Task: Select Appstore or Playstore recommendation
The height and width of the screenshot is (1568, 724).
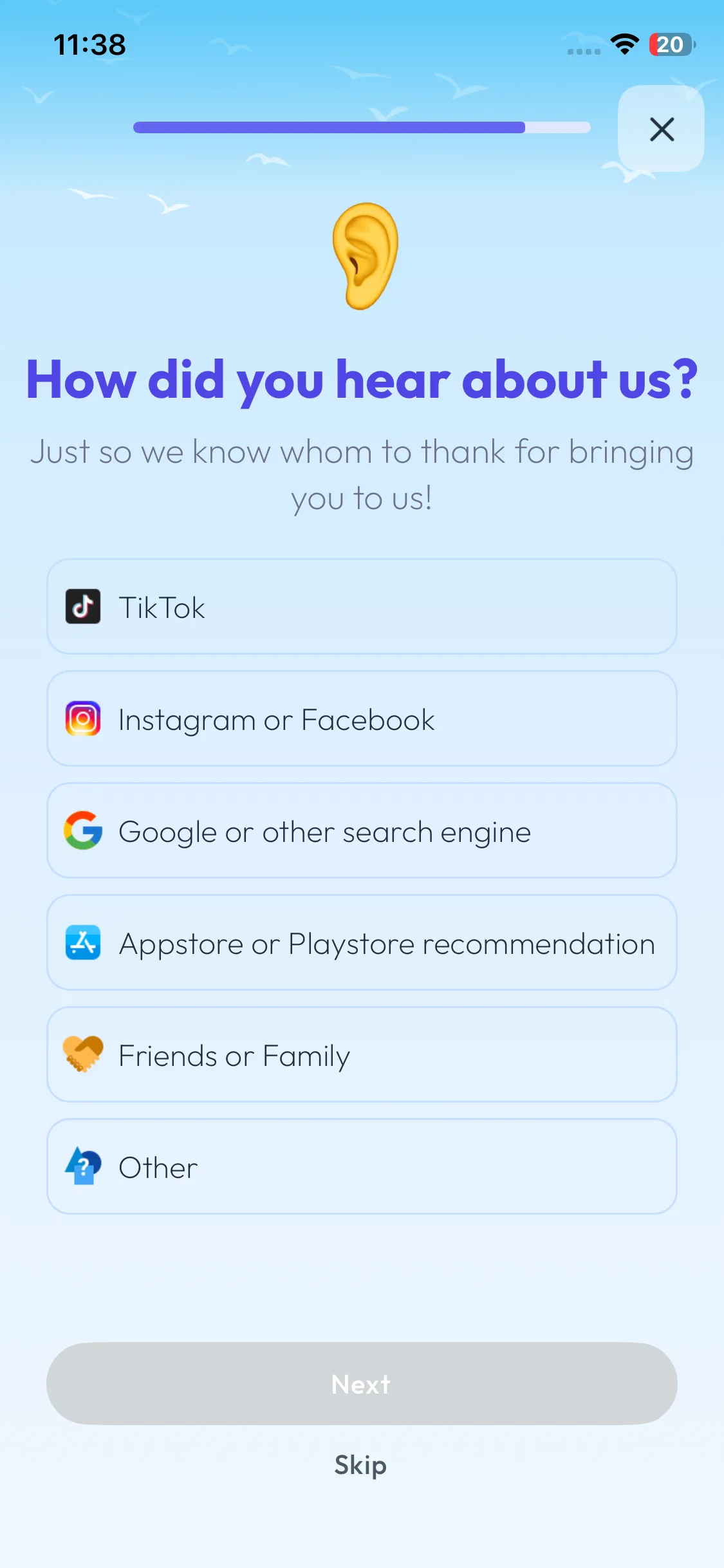Action: click(x=362, y=943)
